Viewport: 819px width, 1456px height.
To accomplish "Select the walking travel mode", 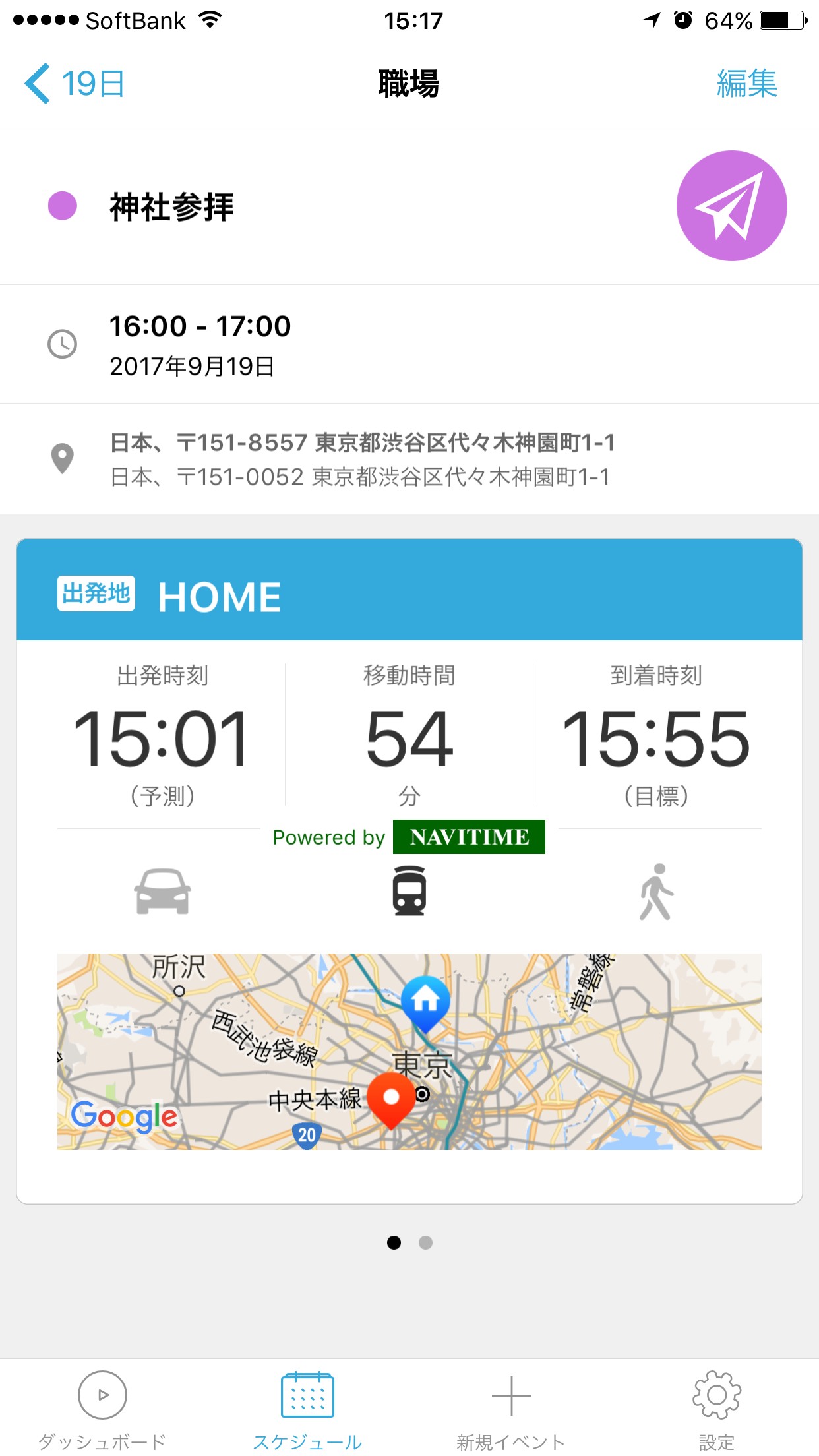I will click(x=656, y=892).
